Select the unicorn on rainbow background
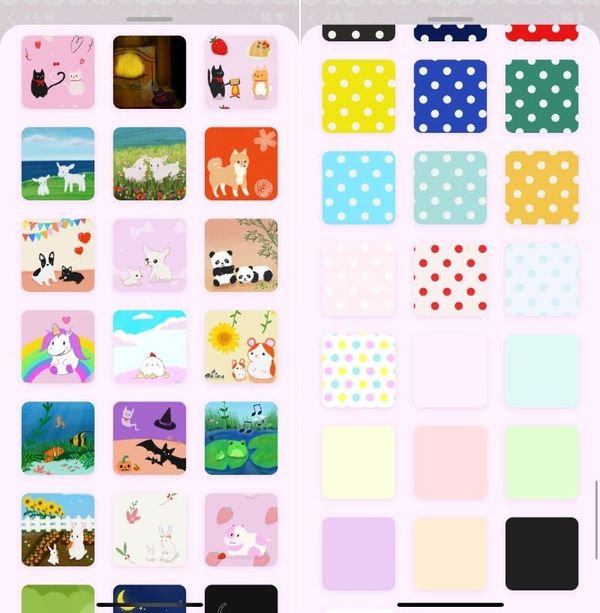Screen dimensions: 600x613 click(58, 346)
